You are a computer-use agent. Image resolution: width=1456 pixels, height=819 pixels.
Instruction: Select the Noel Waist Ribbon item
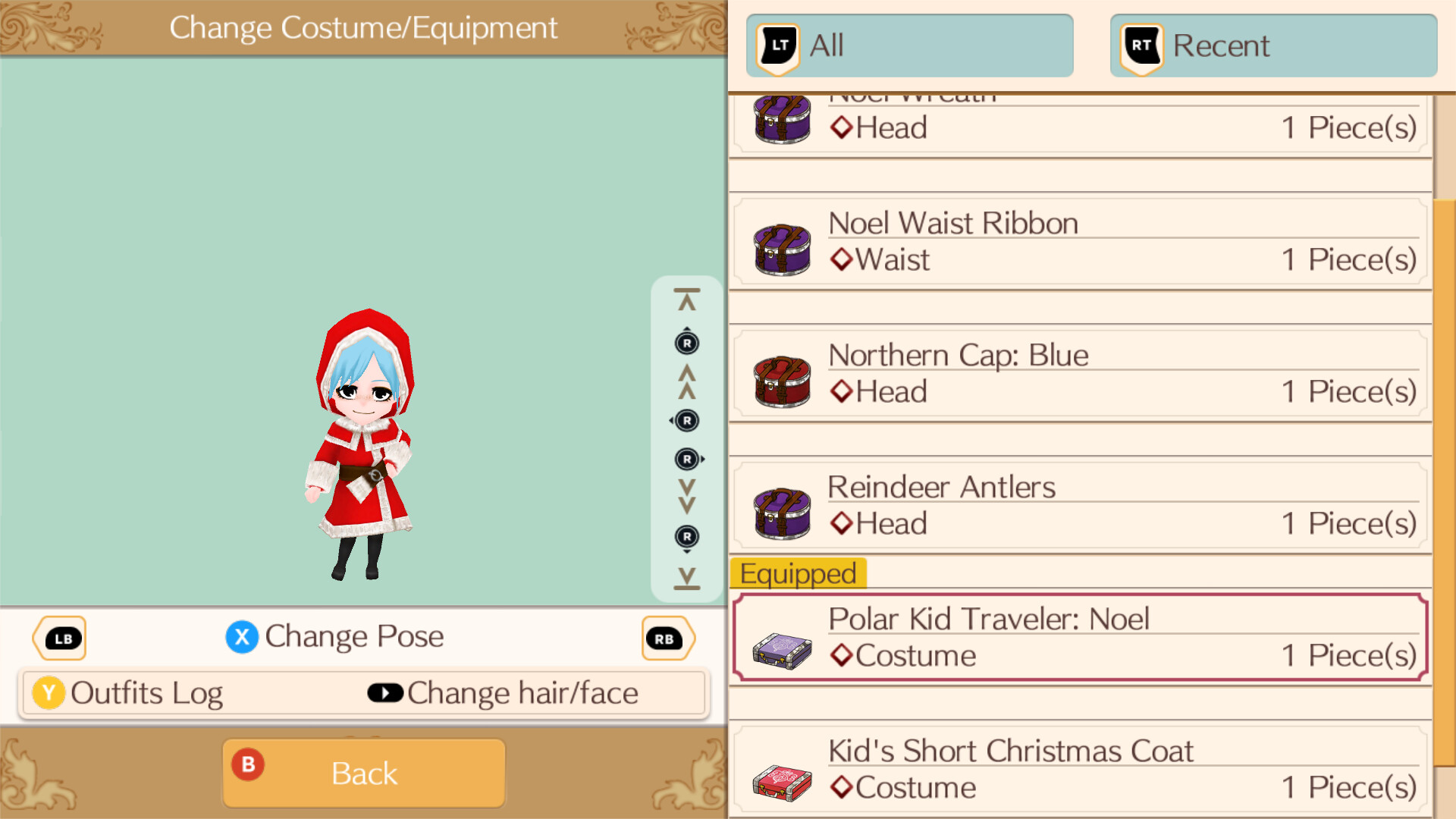click(1081, 243)
